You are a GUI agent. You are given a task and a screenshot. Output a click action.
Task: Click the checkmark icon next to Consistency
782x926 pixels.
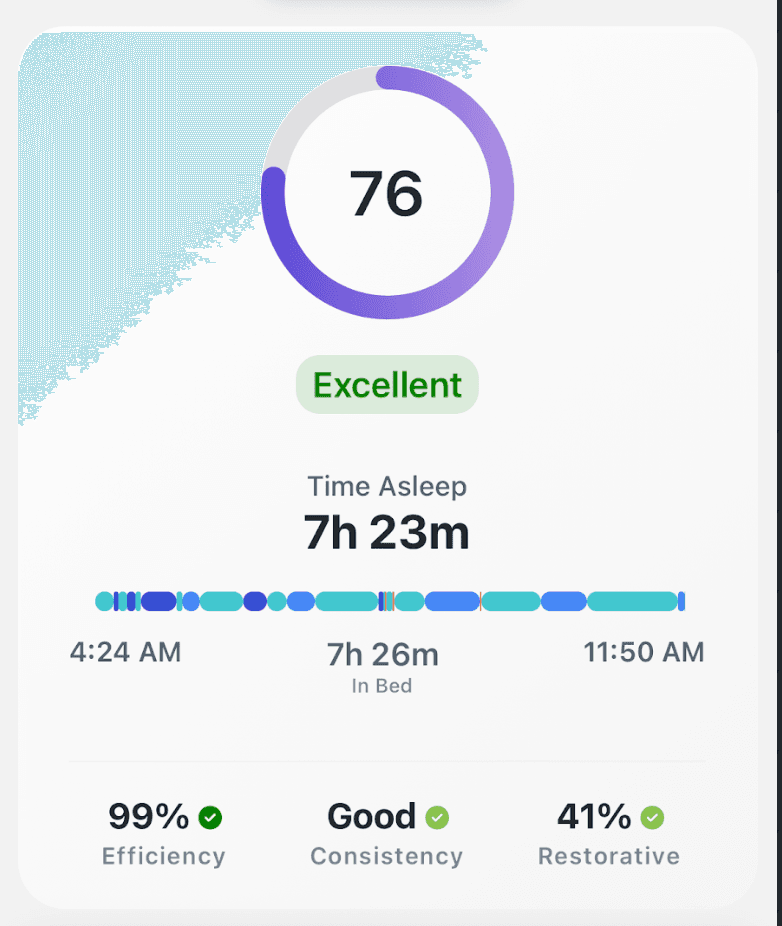[437, 817]
